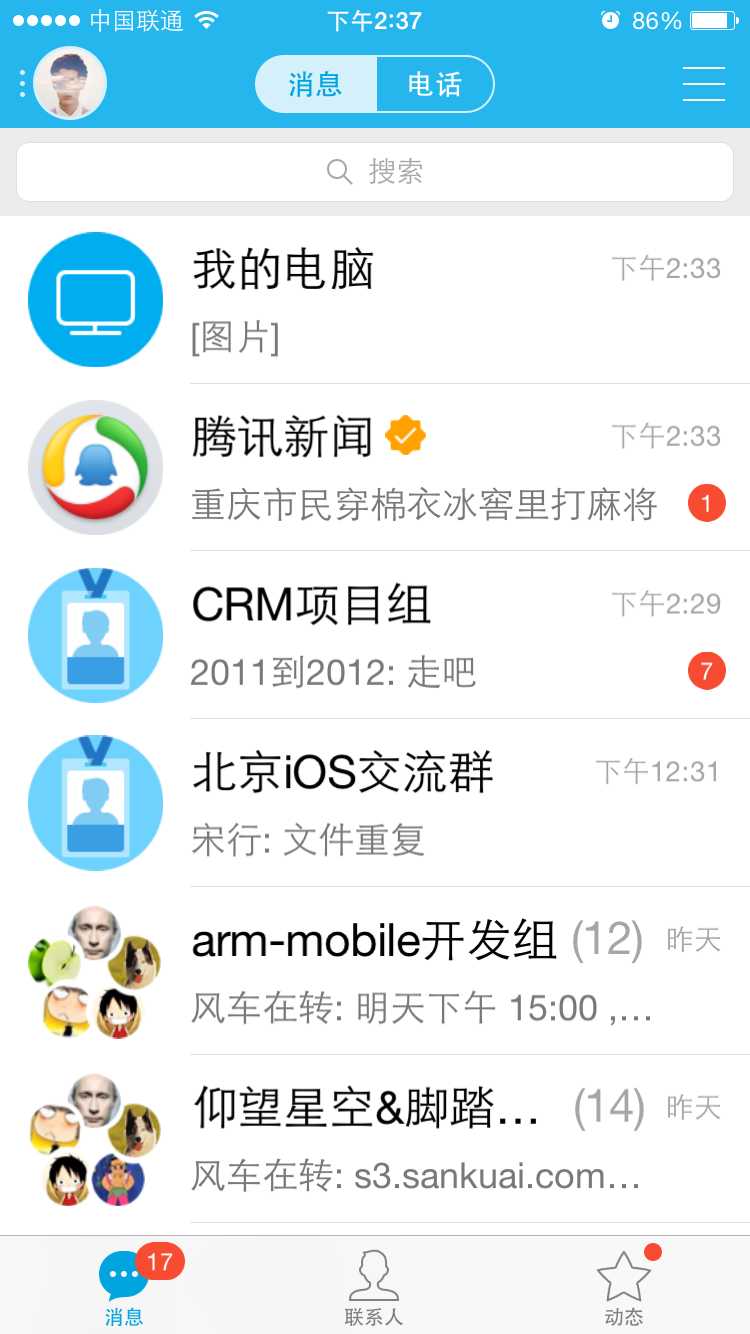Screen dimensions: 750x1334
Task: Go to the 联系人 tab
Action: 374,1287
